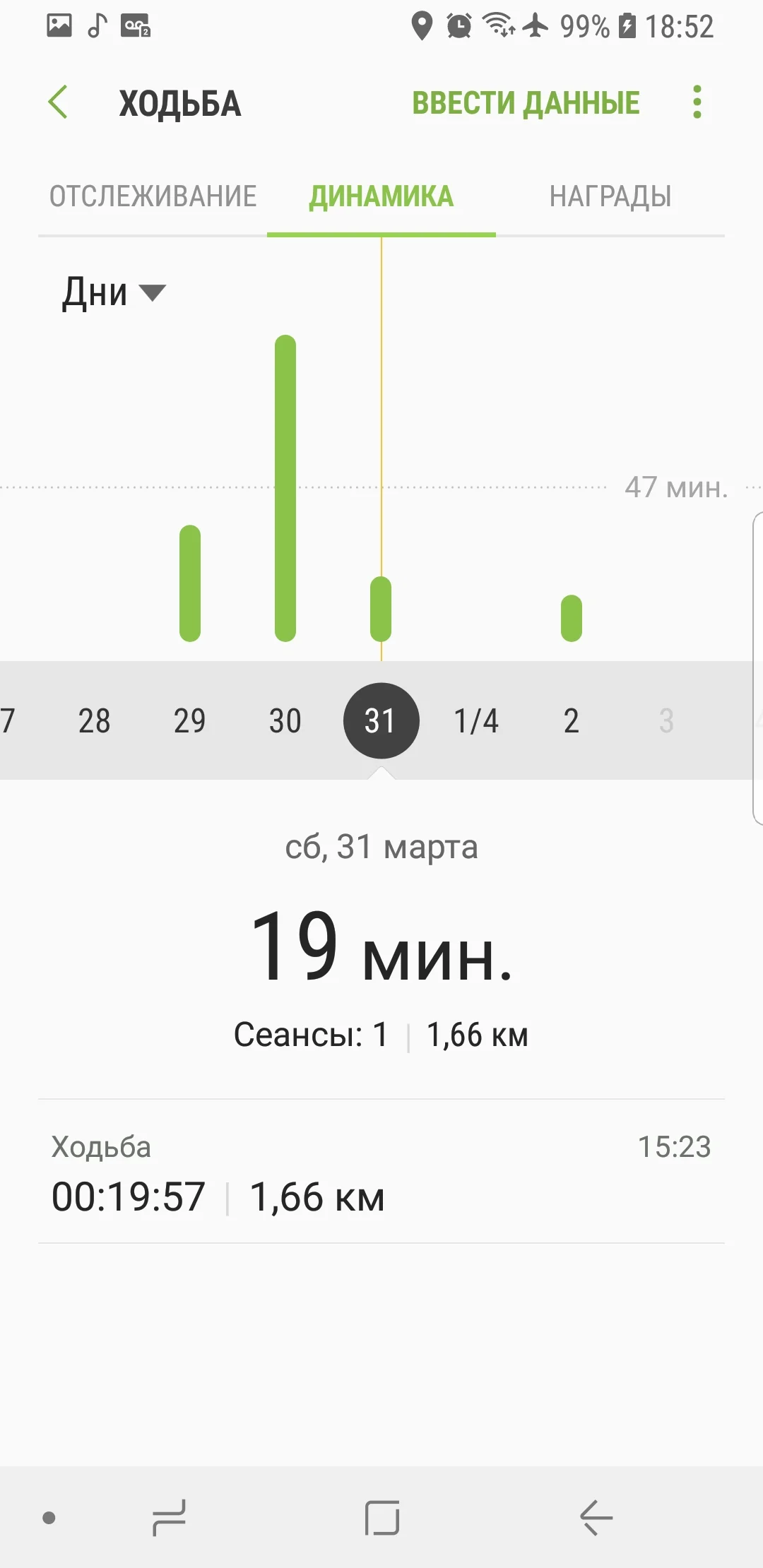Viewport: 763px width, 1568px height.
Task: Expand the Дни period dropdown
Action: [113, 292]
